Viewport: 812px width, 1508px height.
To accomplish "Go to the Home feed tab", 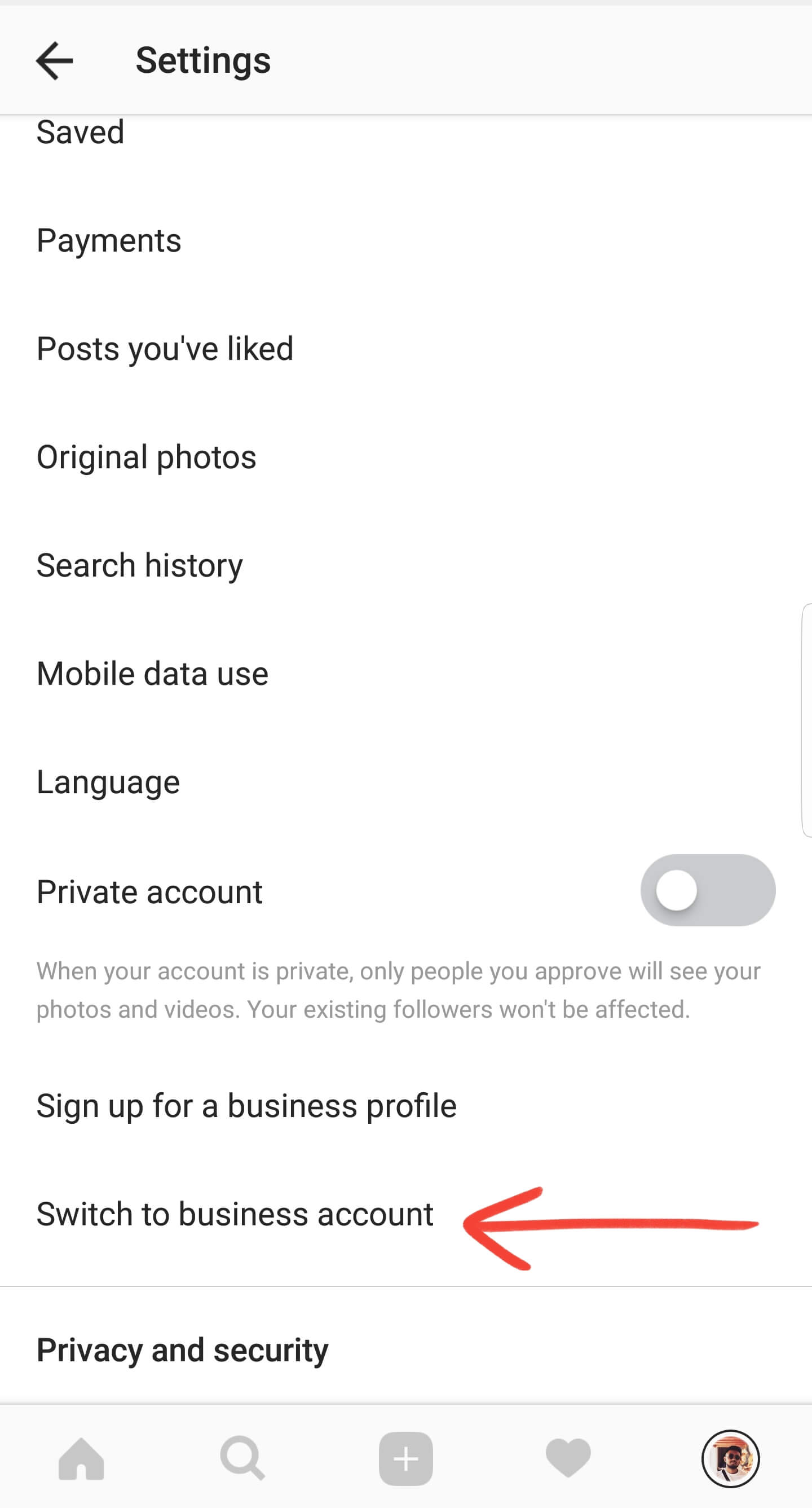I will tap(81, 1459).
